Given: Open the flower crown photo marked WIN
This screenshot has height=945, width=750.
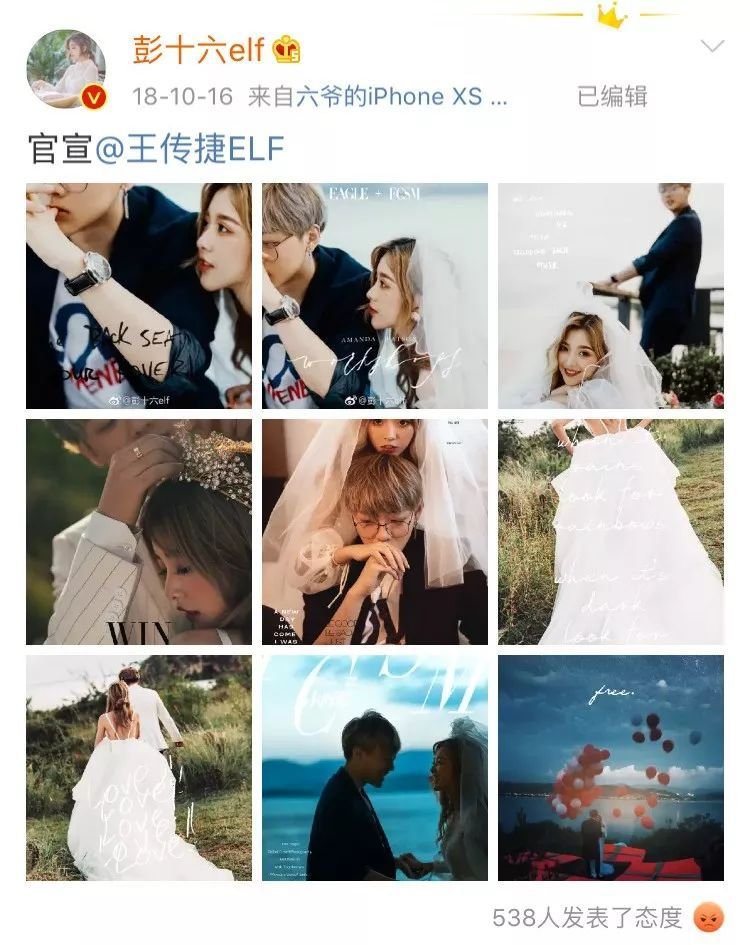Looking at the screenshot, I should pyautogui.click(x=139, y=532).
